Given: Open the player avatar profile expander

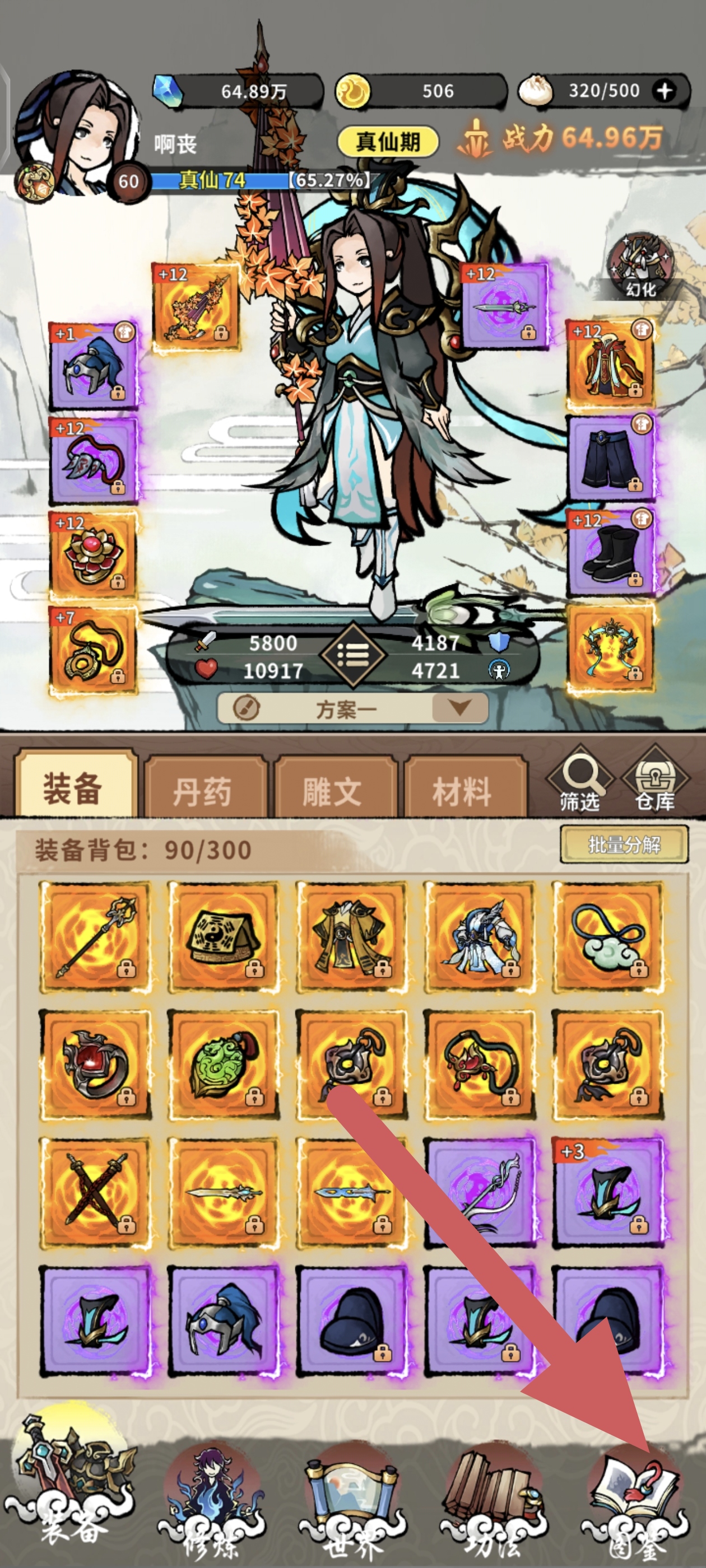Looking at the screenshot, I should tap(73, 134).
